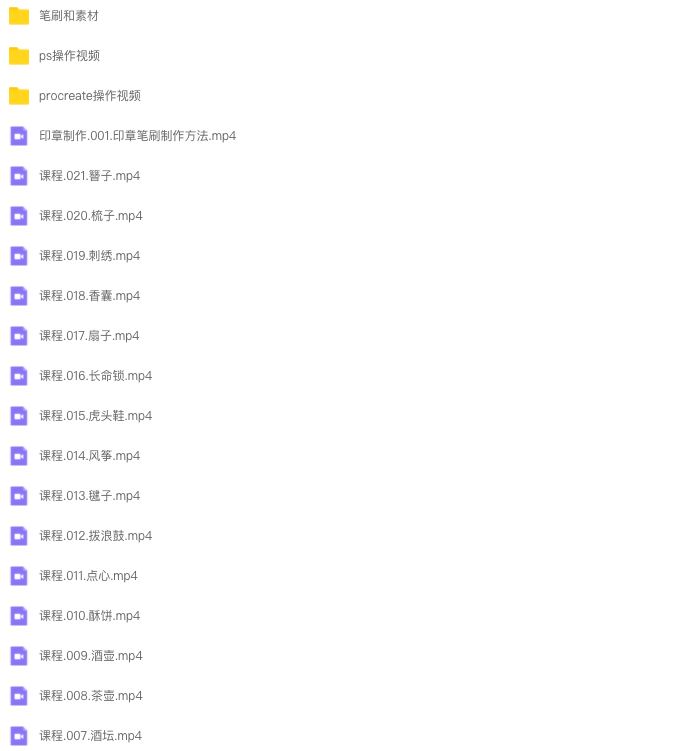Open video 课程.016.长命锁.mp4
Image resolution: width=681 pixels, height=751 pixels.
95,376
